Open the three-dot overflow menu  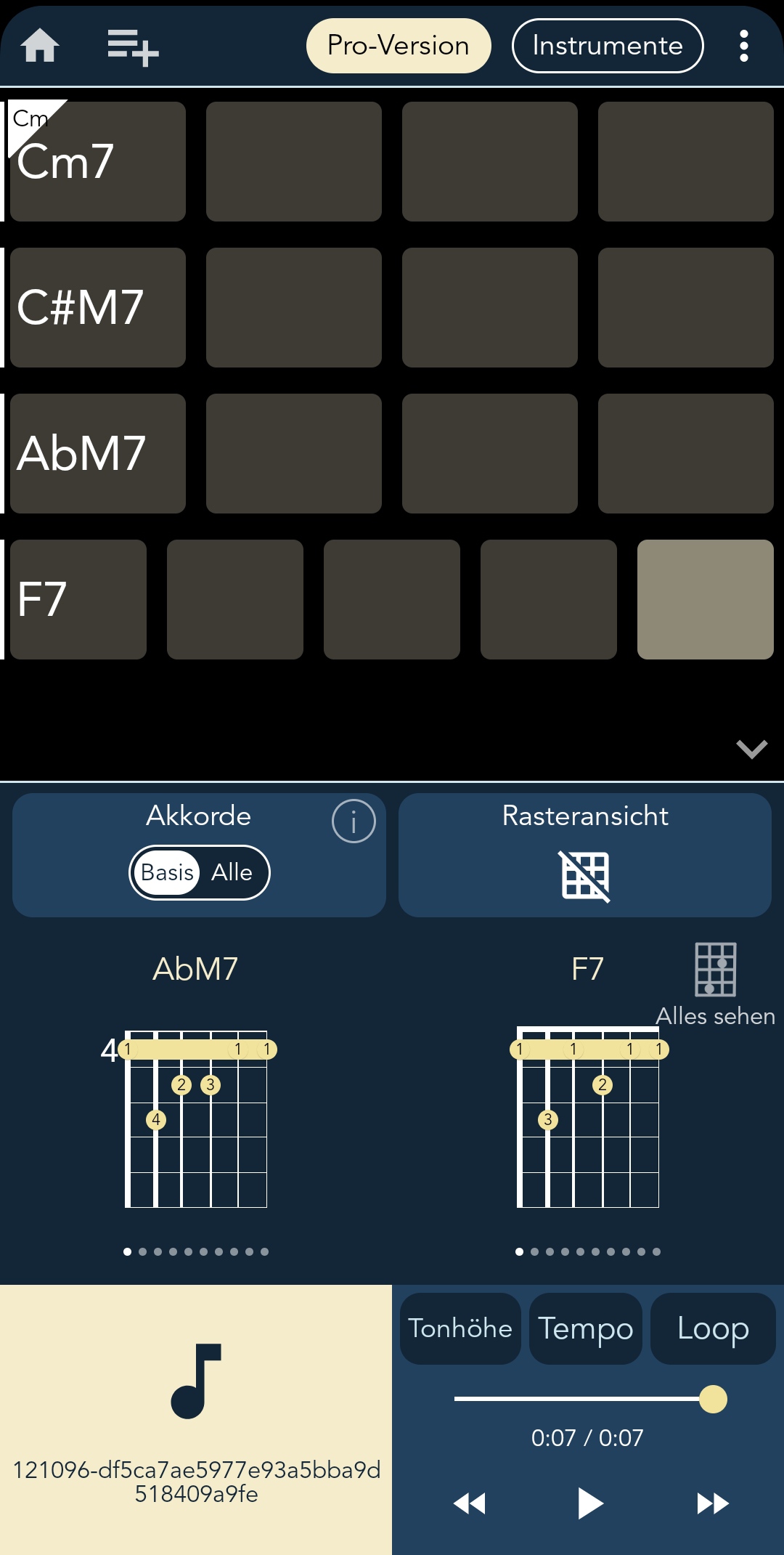tap(743, 46)
